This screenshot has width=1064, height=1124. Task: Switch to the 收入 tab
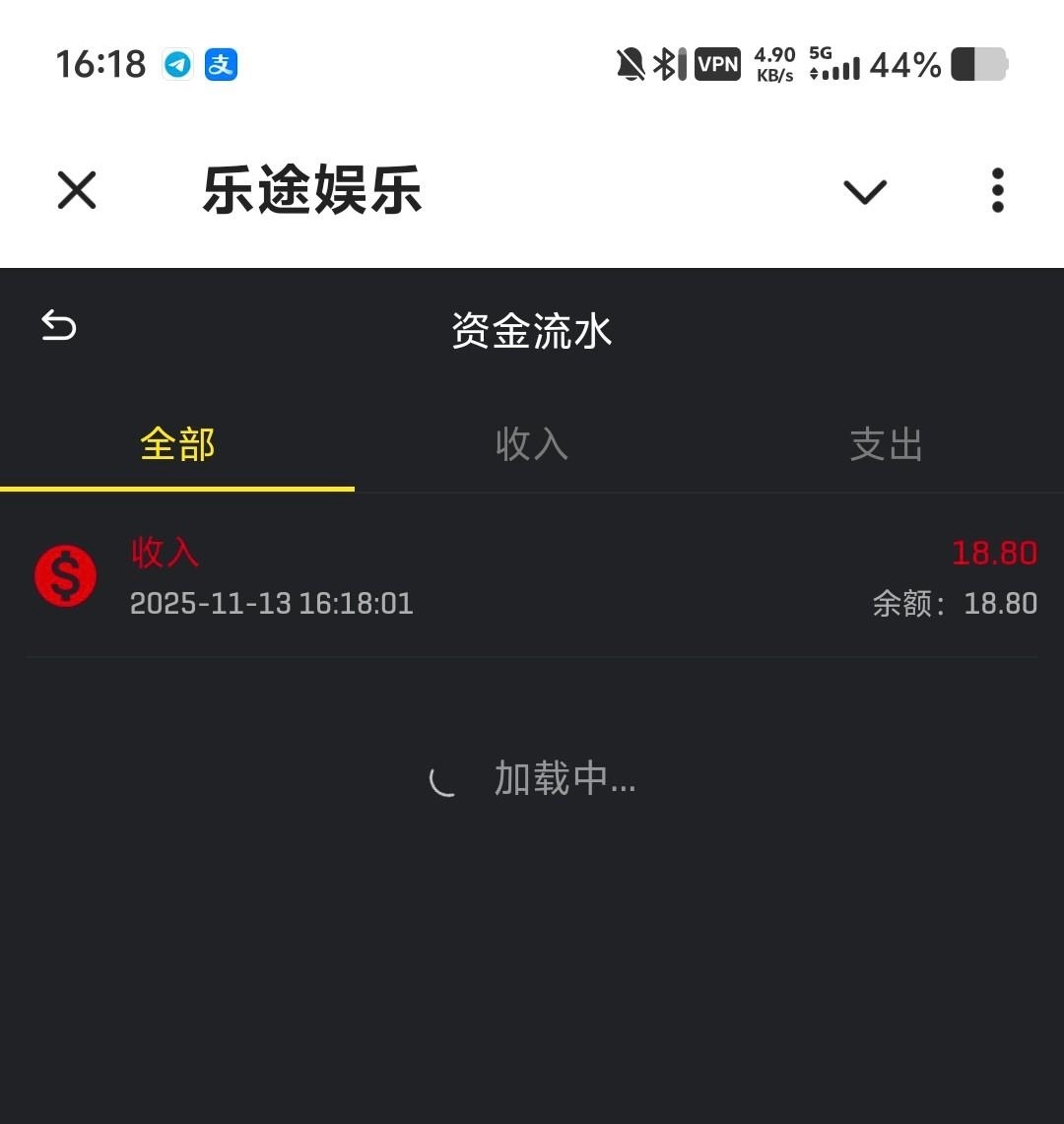pos(532,444)
